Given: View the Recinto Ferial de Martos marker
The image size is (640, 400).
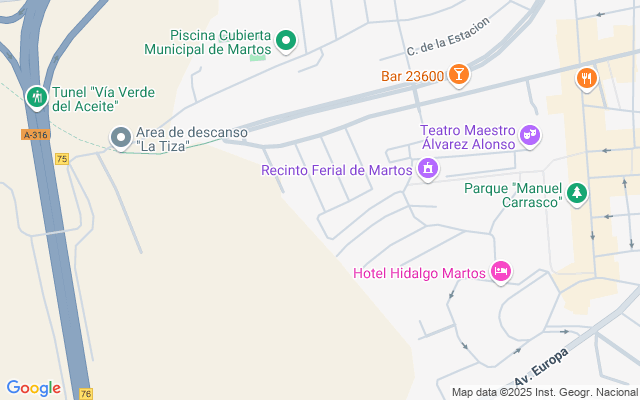Looking at the screenshot, I should tap(428, 170).
